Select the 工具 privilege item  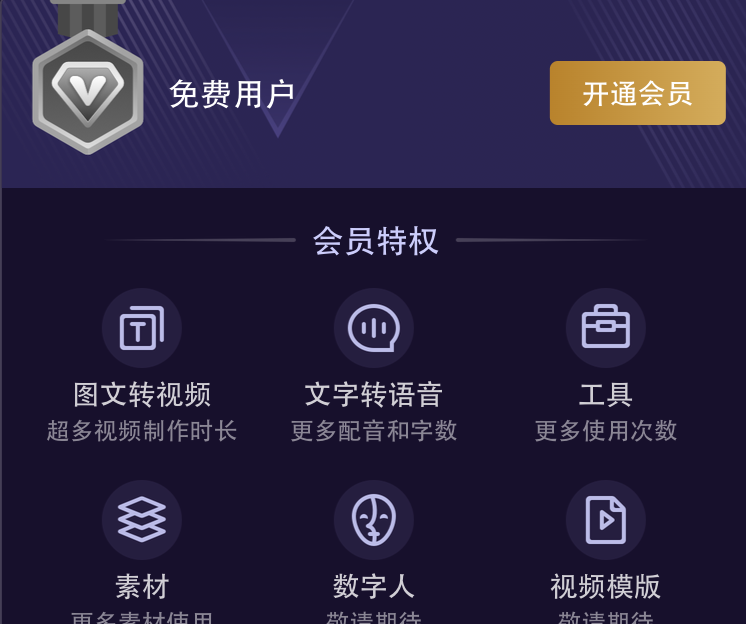(605, 329)
